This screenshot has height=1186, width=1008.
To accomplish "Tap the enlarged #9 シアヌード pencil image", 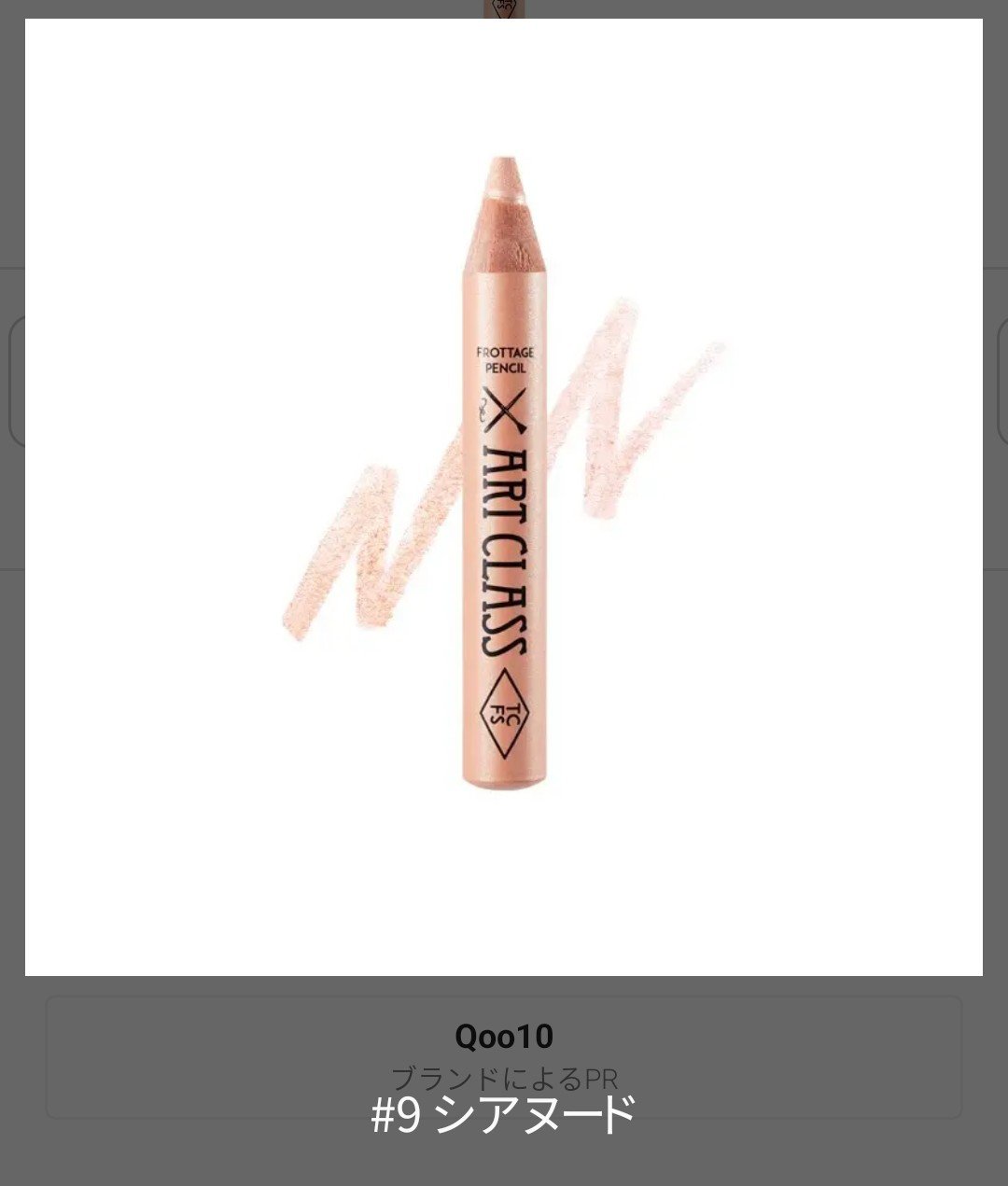I will point(504,497).
